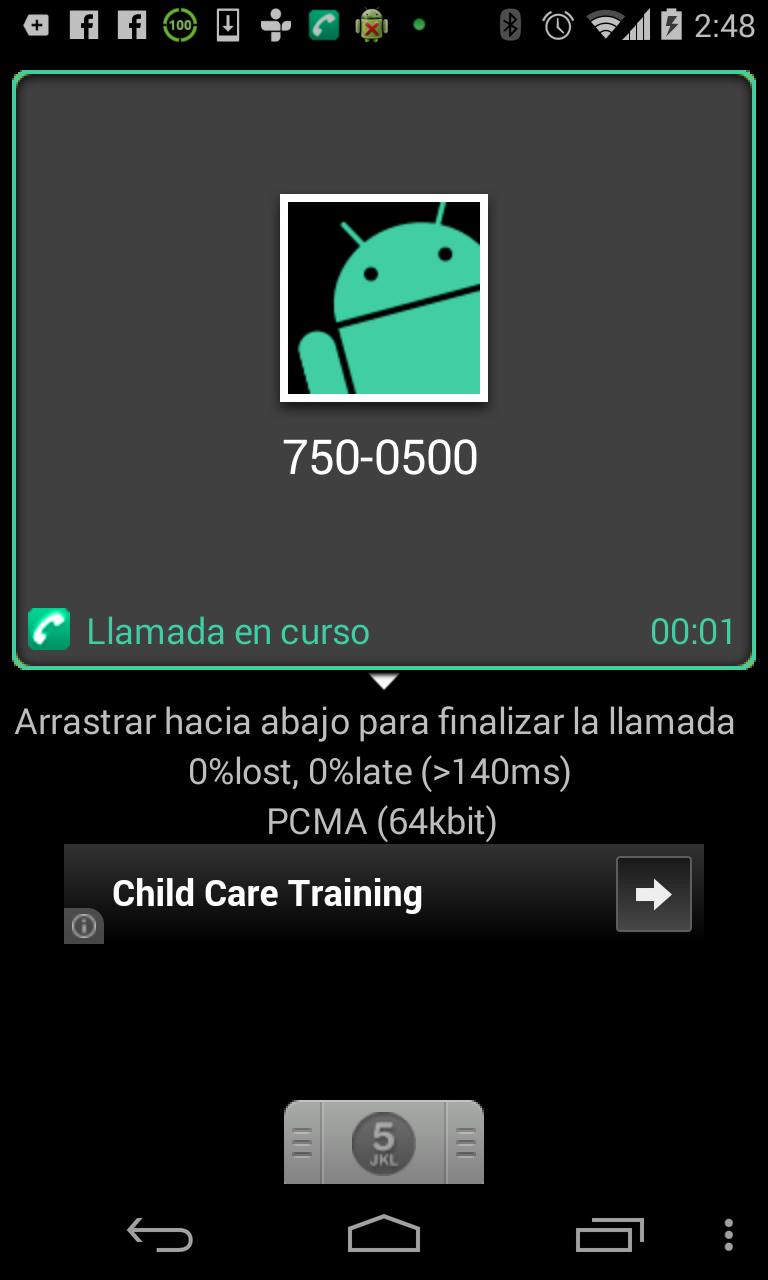The height and width of the screenshot is (1280, 768).
Task: Tap the dialpad drawer handle showing 5 JKL
Action: pos(384,1142)
